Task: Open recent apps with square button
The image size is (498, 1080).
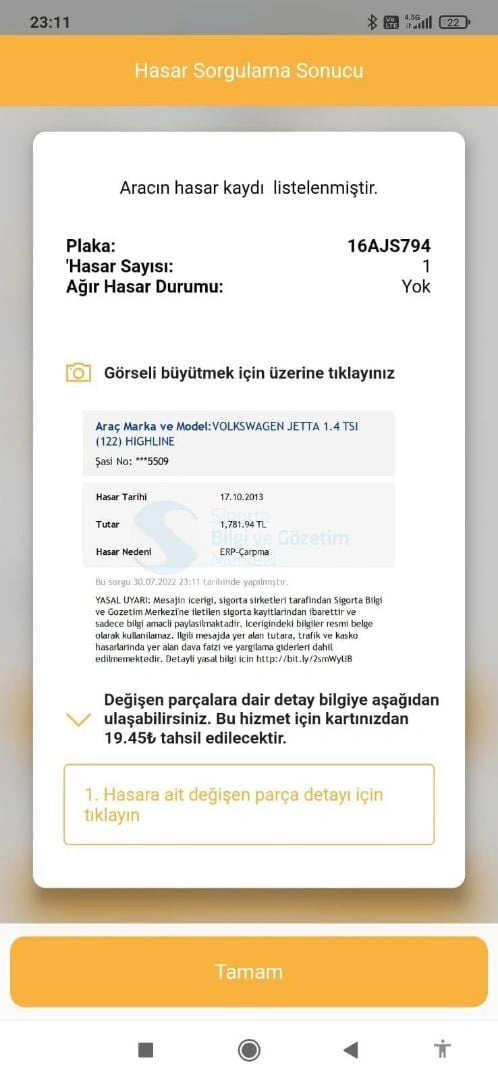Action: tap(145, 1050)
